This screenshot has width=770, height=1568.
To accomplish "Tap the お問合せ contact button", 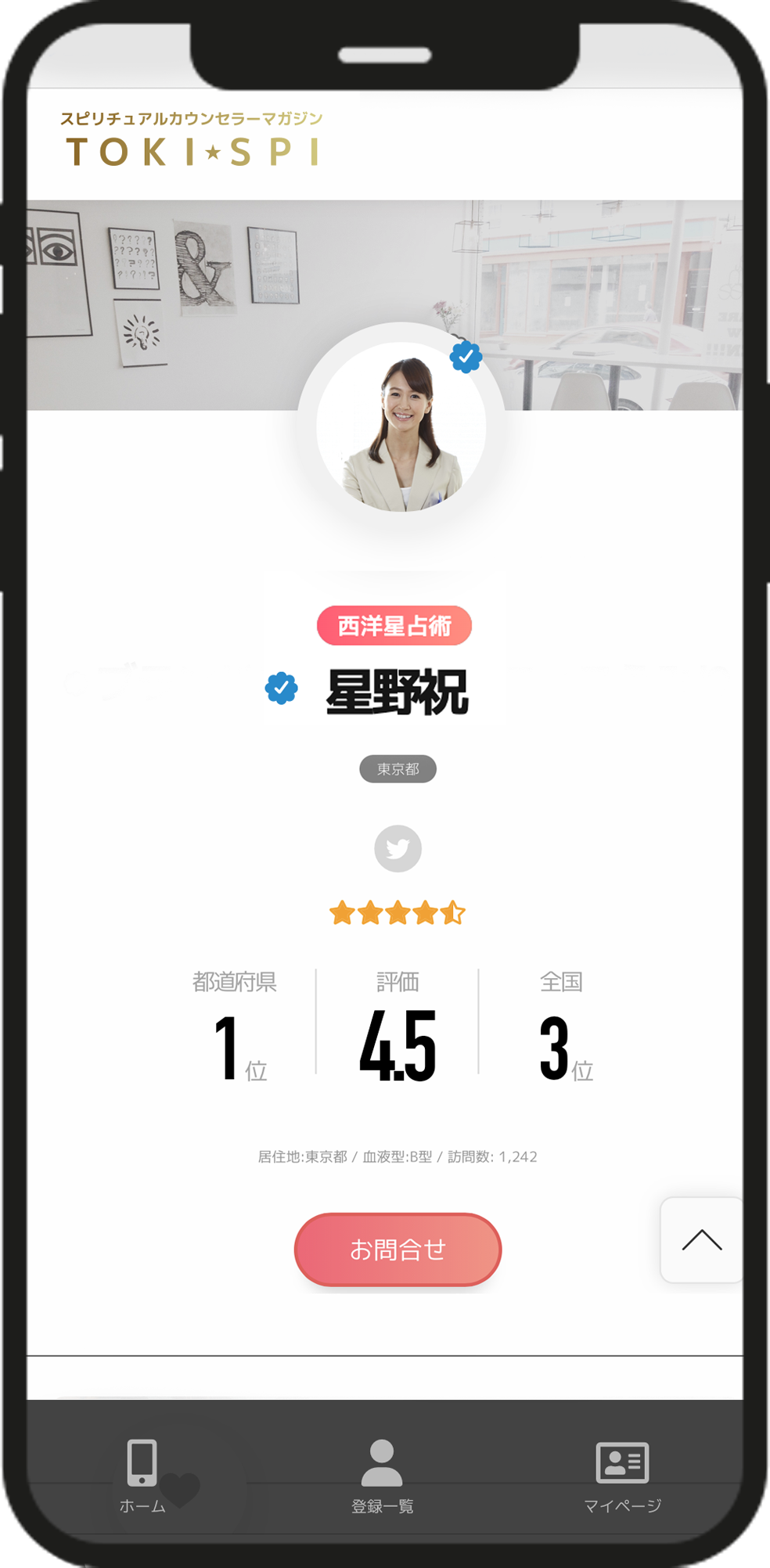I will pos(398,1250).
